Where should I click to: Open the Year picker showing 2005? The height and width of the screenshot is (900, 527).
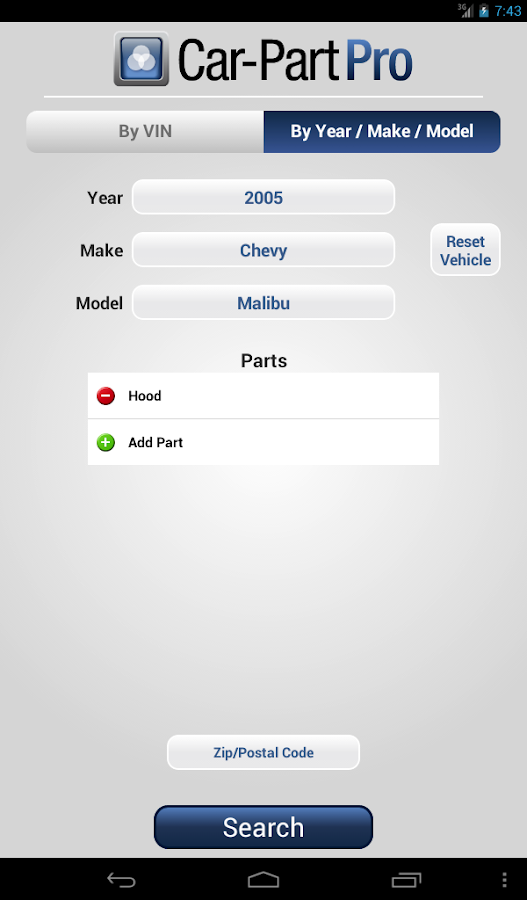(264, 197)
